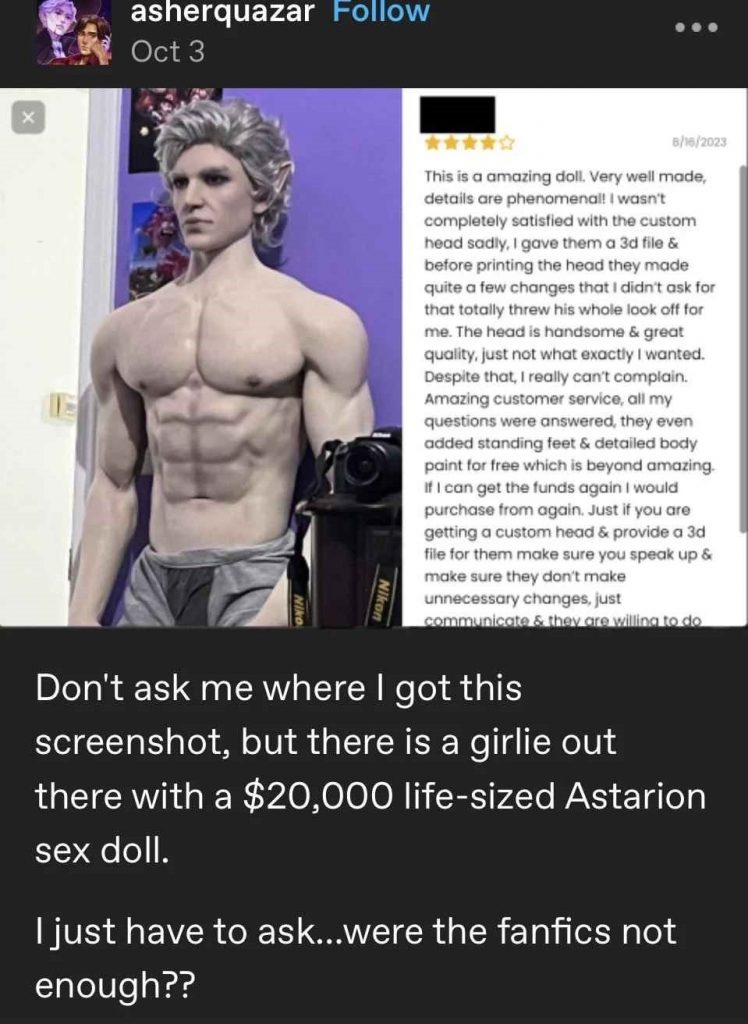The height and width of the screenshot is (1024, 748).
Task: Open asherquazar's profile avatar
Action: 73,32
